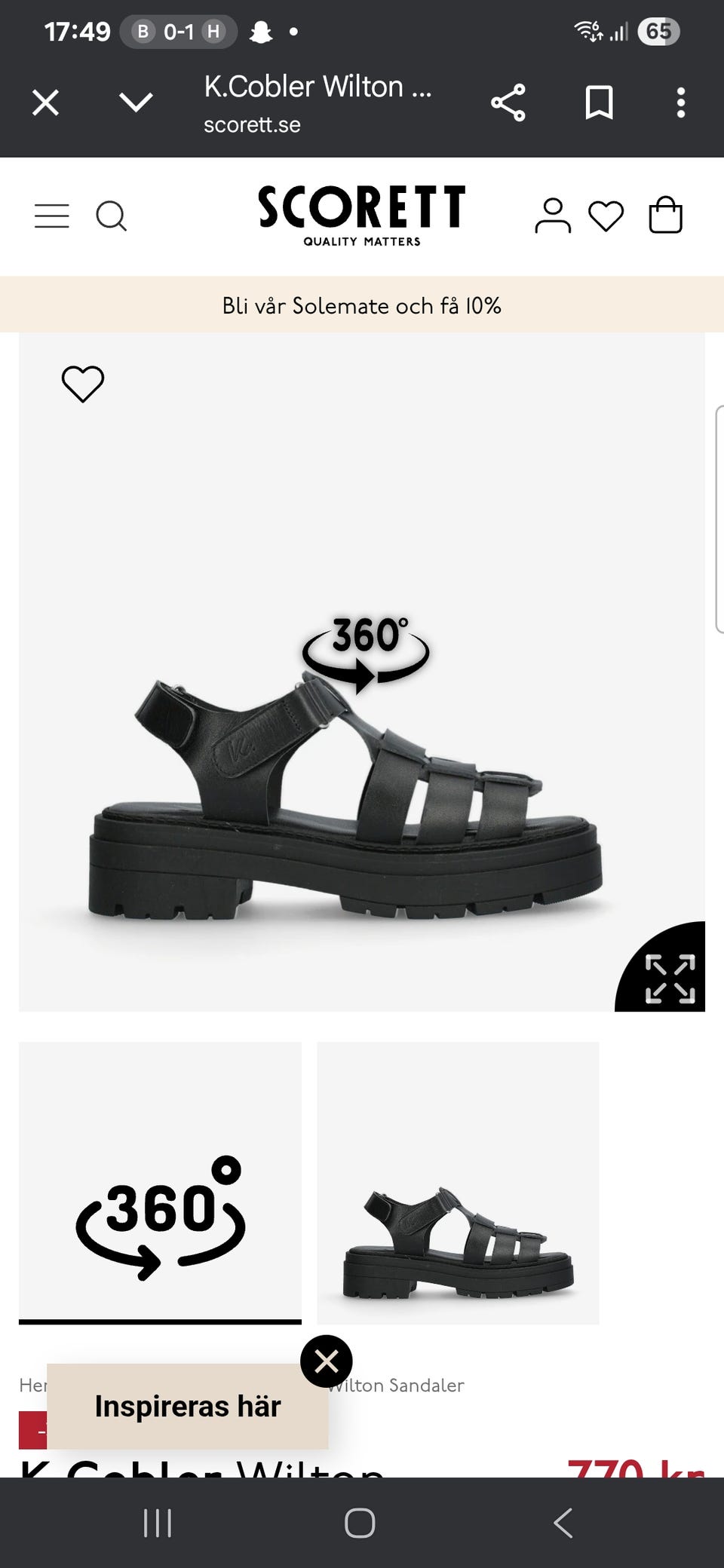Viewport: 724px width, 1568px height.
Task: Add the sandal to favorites
Action: 83,384
